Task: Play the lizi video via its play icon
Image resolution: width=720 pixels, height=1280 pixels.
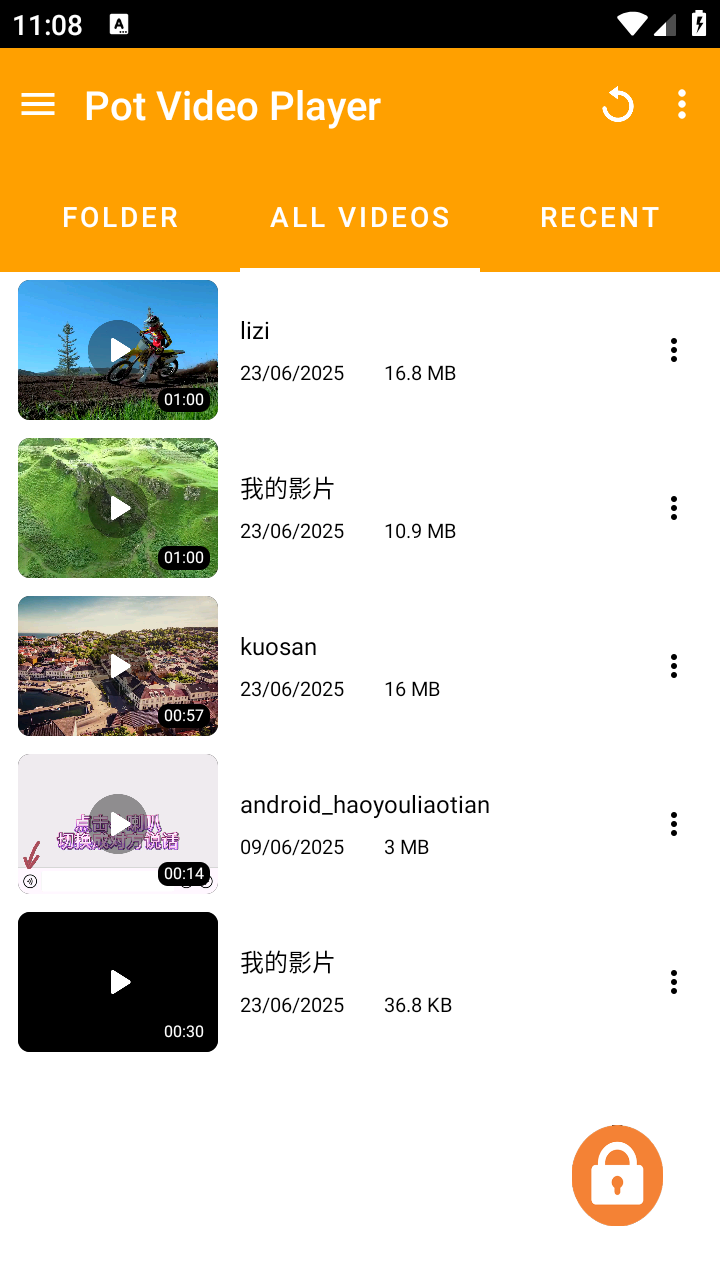Action: [x=117, y=349]
